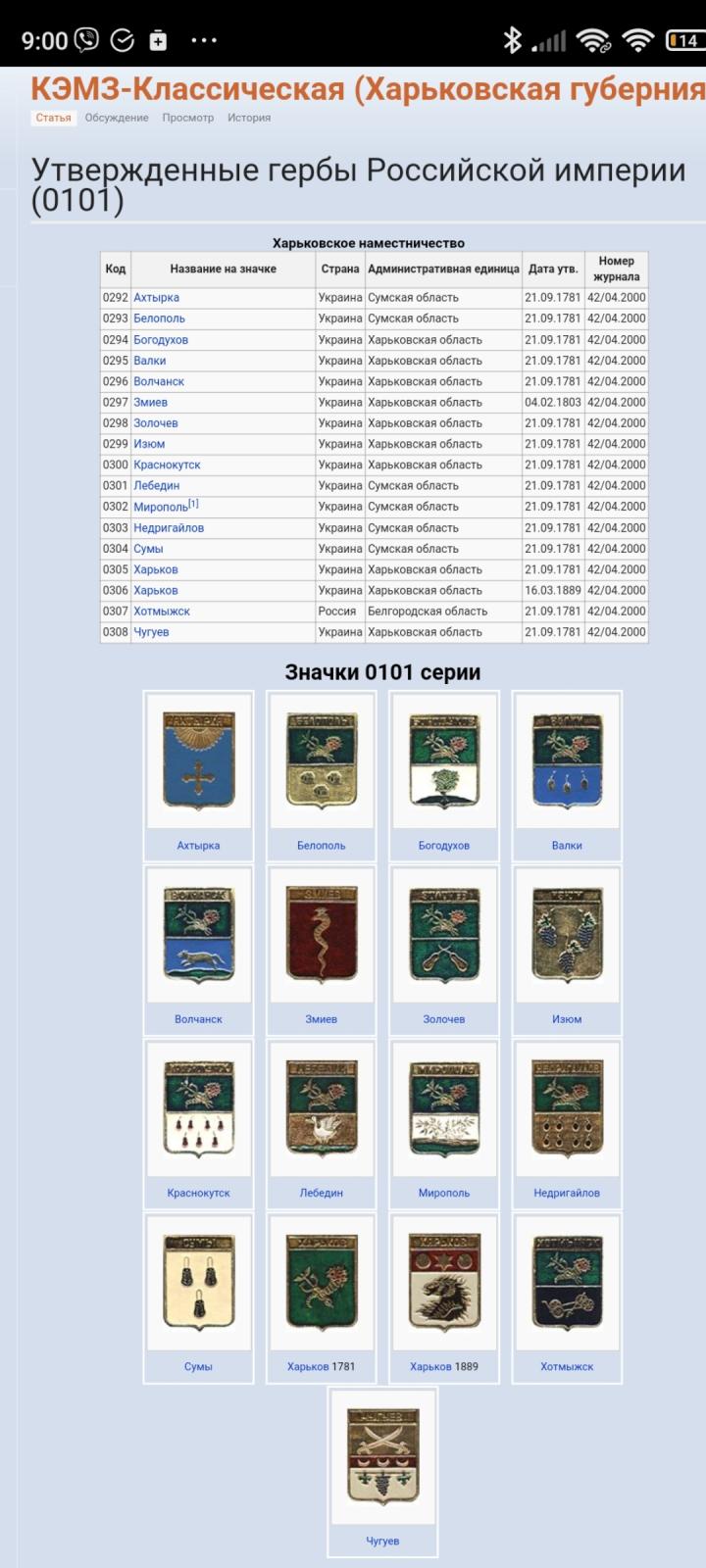View the Валки badge image

tap(567, 760)
